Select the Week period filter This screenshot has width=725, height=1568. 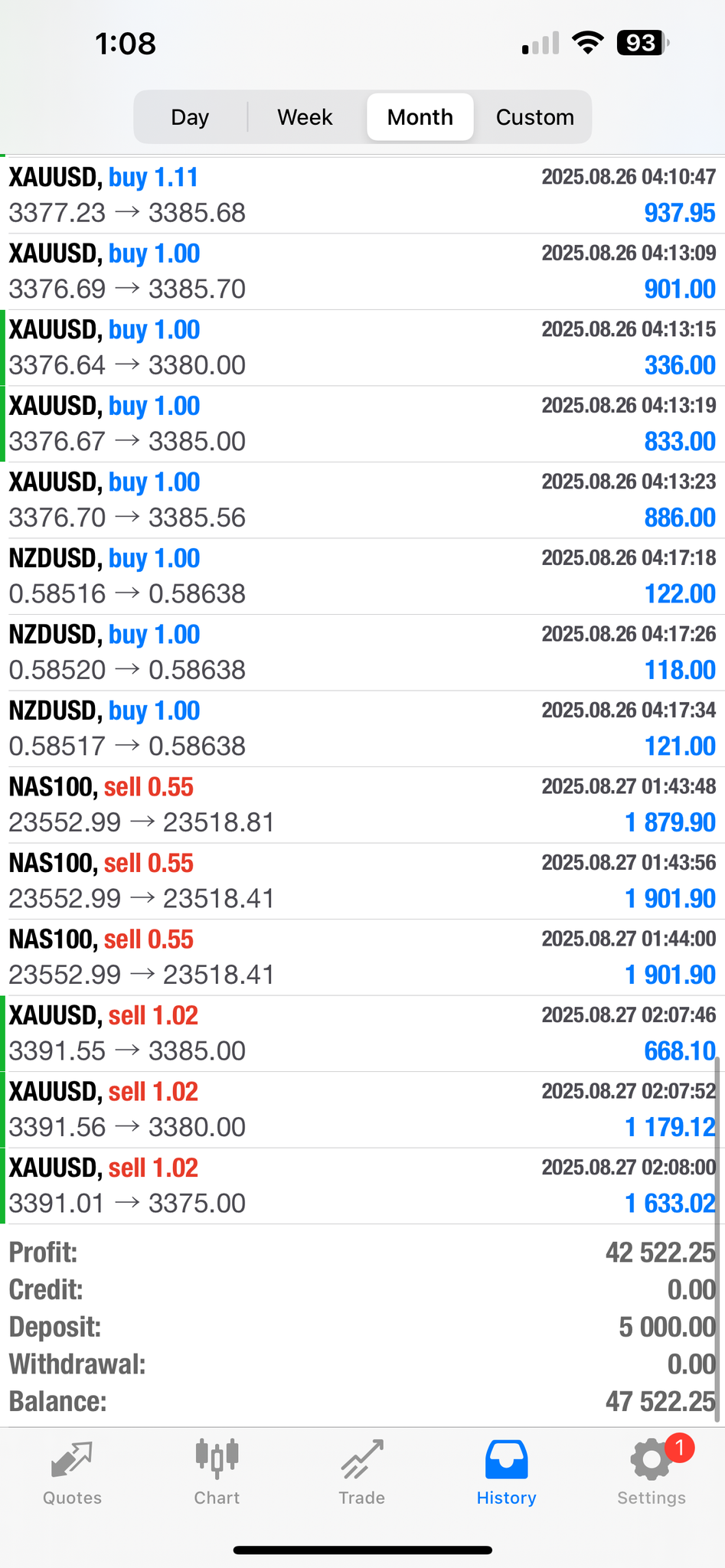tap(305, 117)
